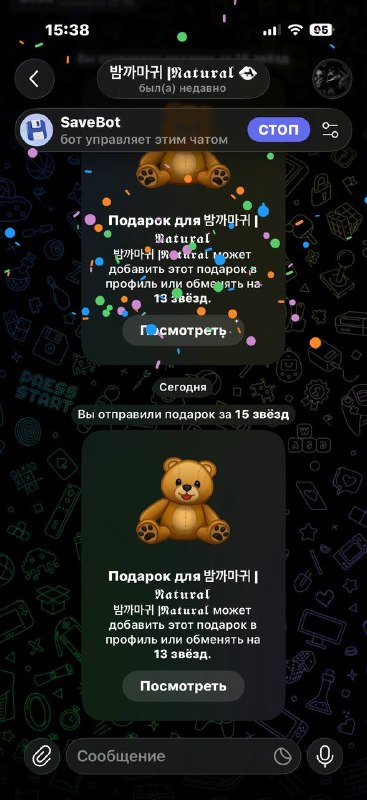Tap Посмотреть on today's gift card
The height and width of the screenshot is (800, 367).
pos(183,686)
